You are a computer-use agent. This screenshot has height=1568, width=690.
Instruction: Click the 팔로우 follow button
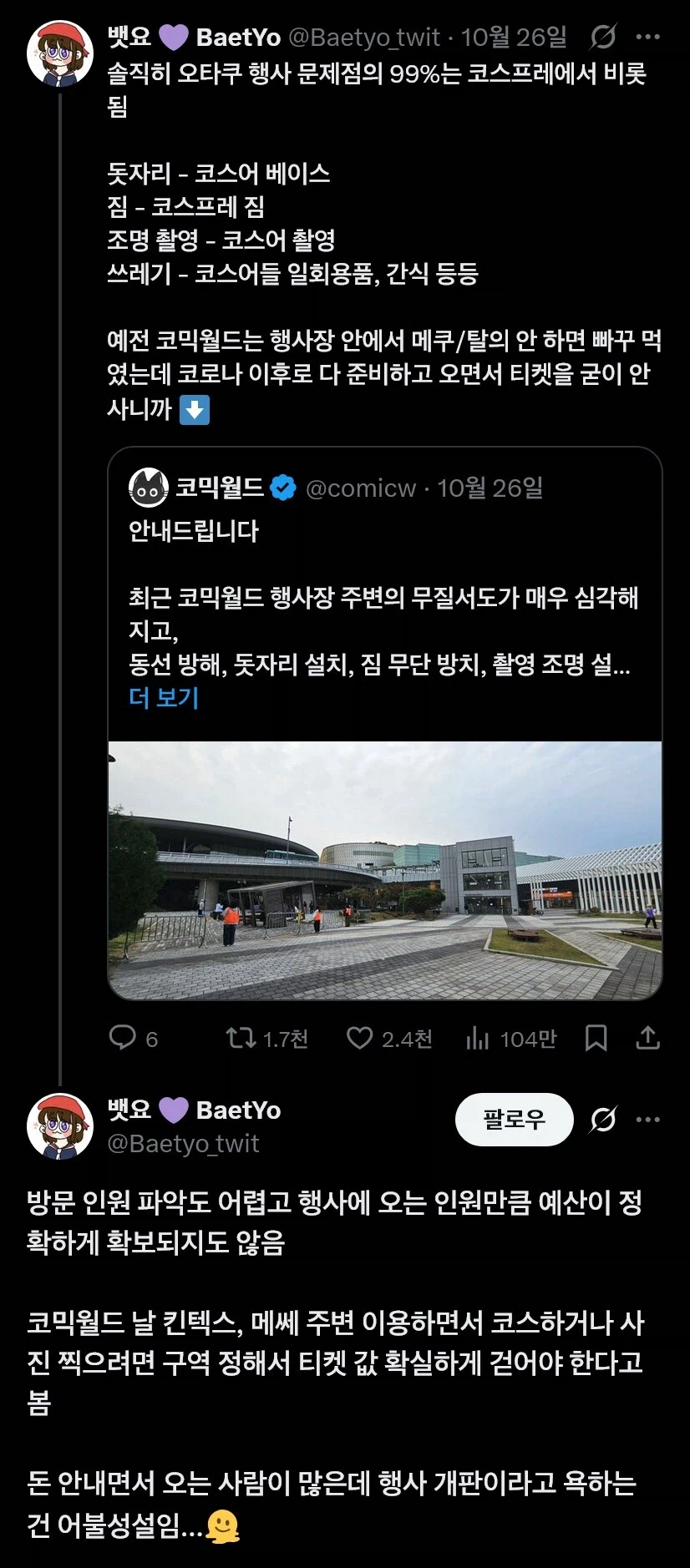click(514, 1120)
